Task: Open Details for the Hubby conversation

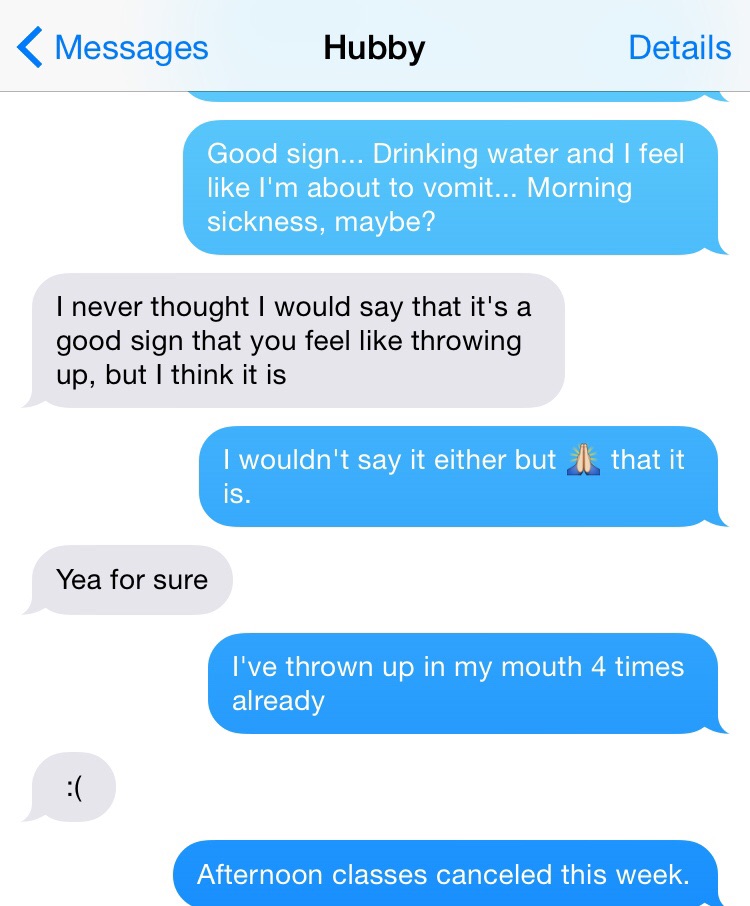Action: [679, 47]
